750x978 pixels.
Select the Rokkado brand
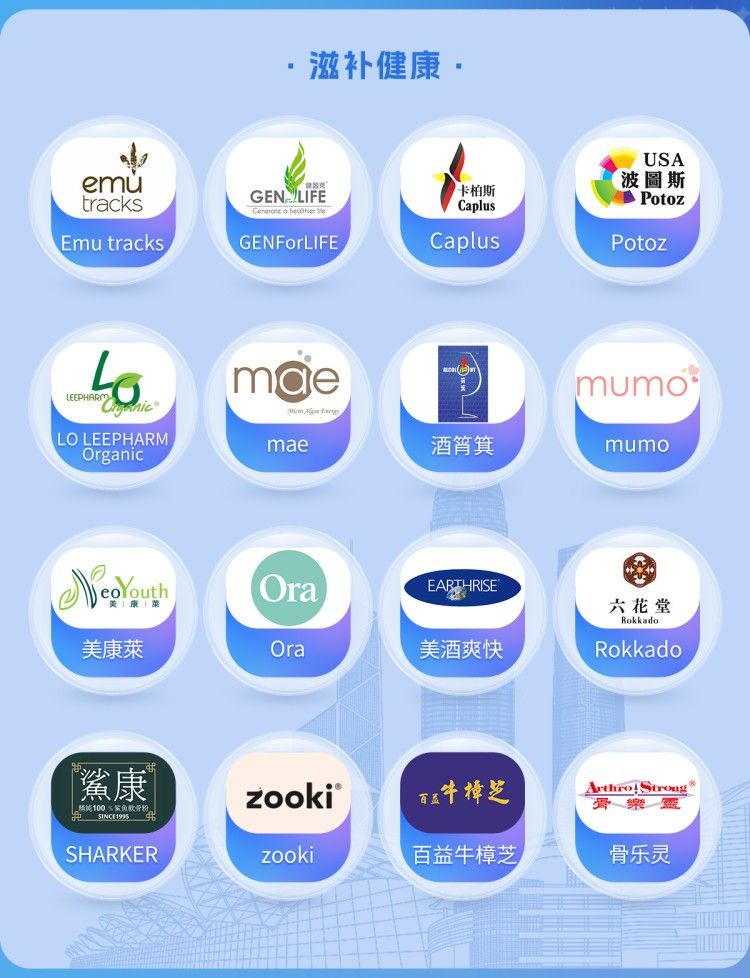click(x=638, y=610)
